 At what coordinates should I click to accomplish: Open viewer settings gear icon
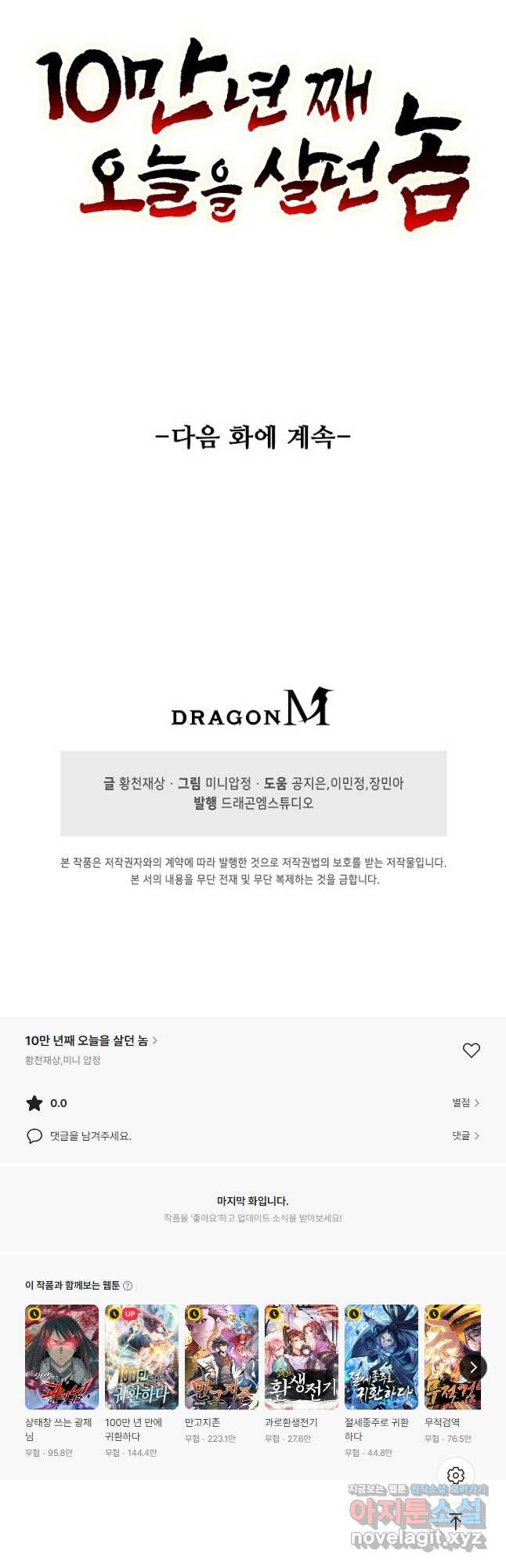pos(456,1475)
